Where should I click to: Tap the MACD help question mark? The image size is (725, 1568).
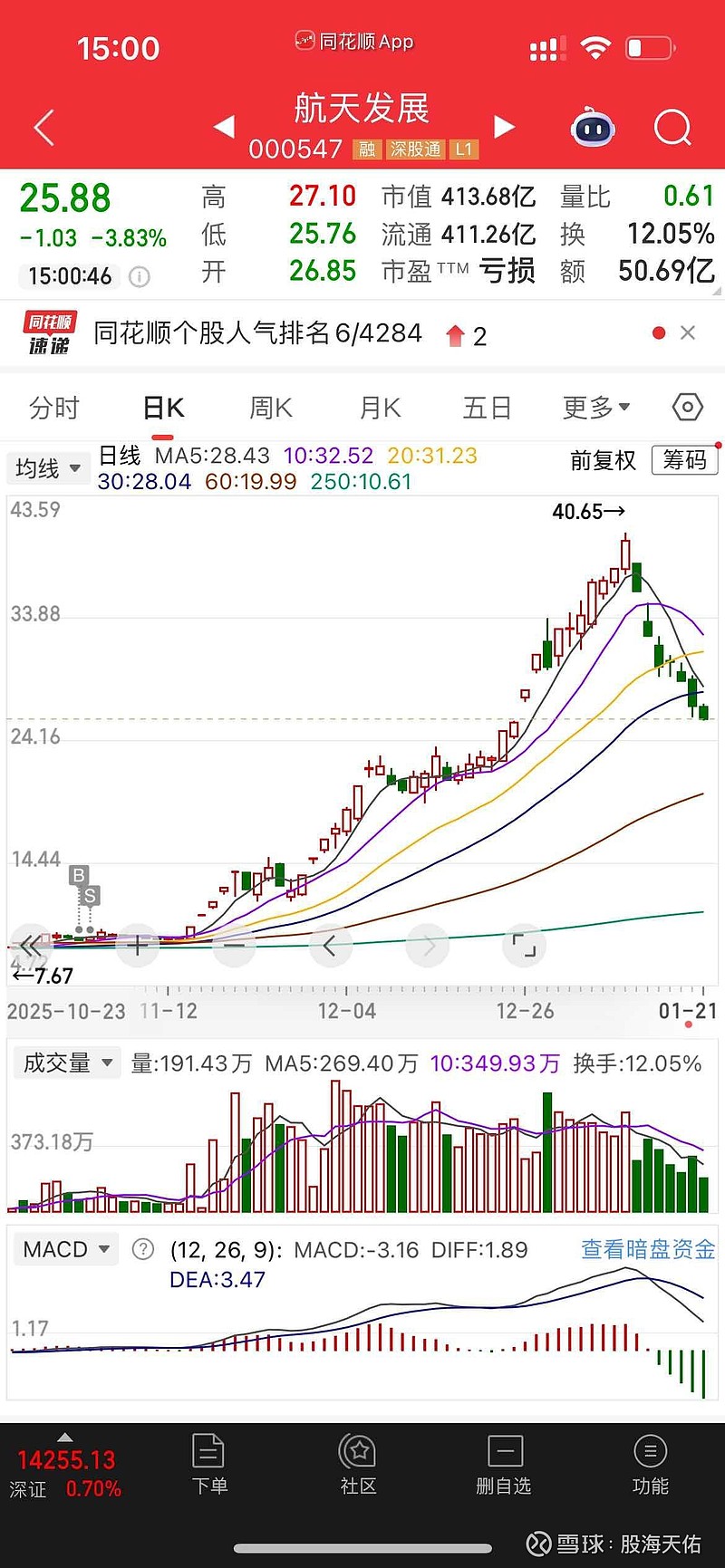142,1249
